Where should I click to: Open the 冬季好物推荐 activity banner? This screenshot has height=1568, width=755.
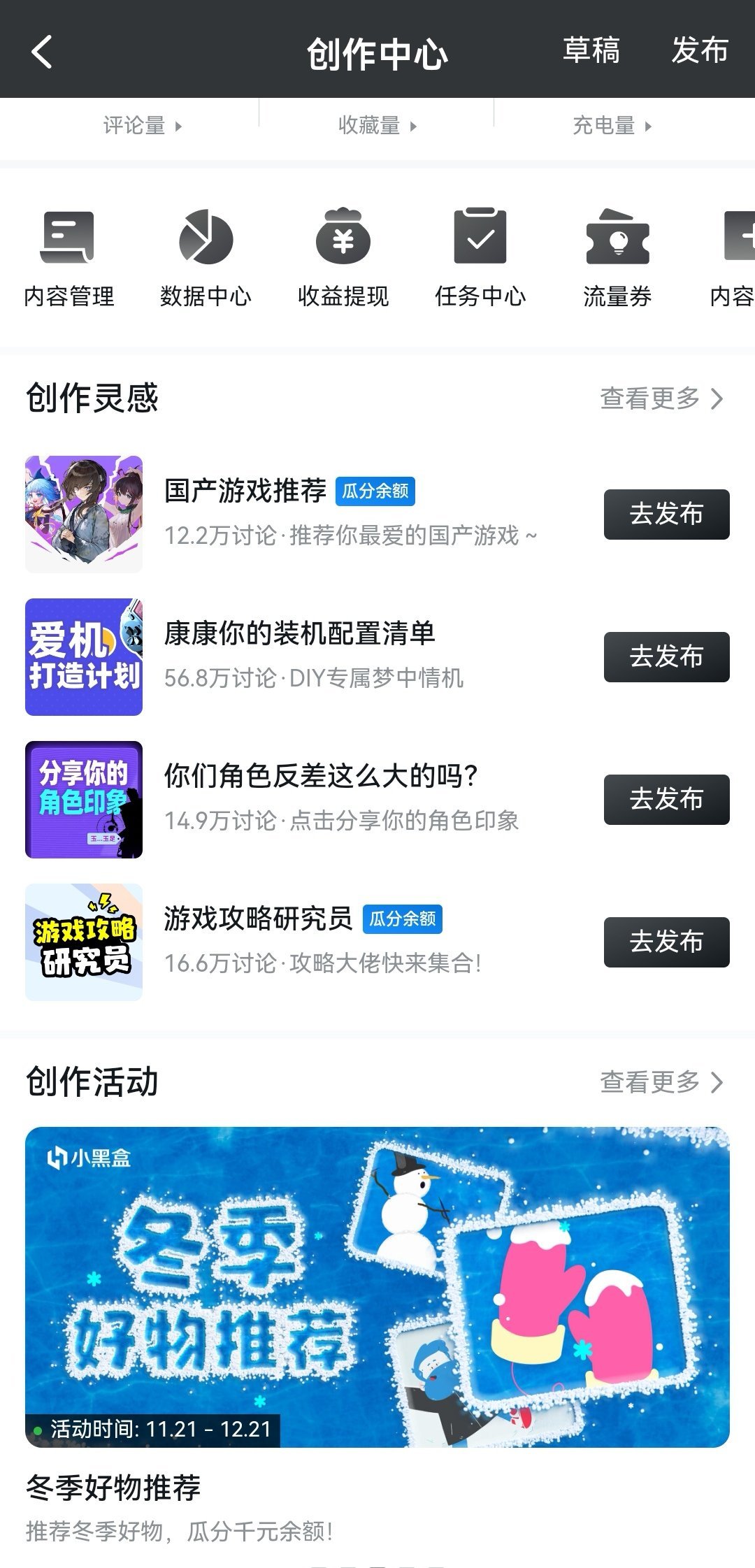377,1286
